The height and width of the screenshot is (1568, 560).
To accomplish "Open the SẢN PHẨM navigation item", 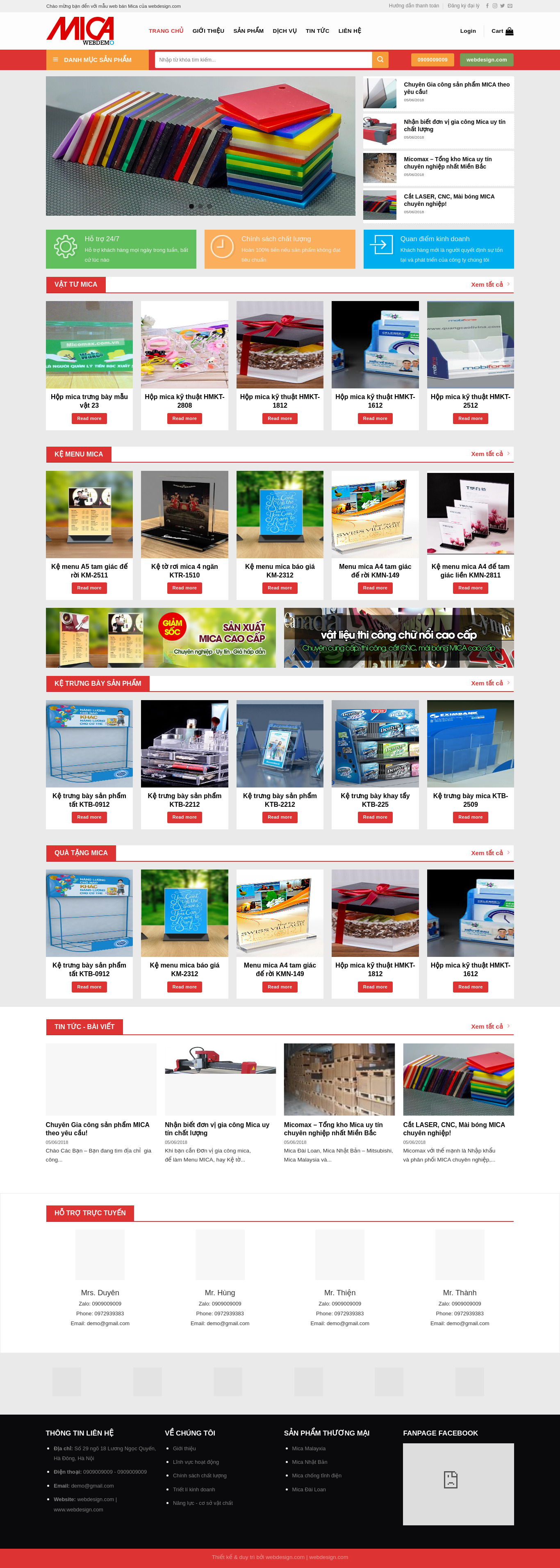I will coord(248,31).
